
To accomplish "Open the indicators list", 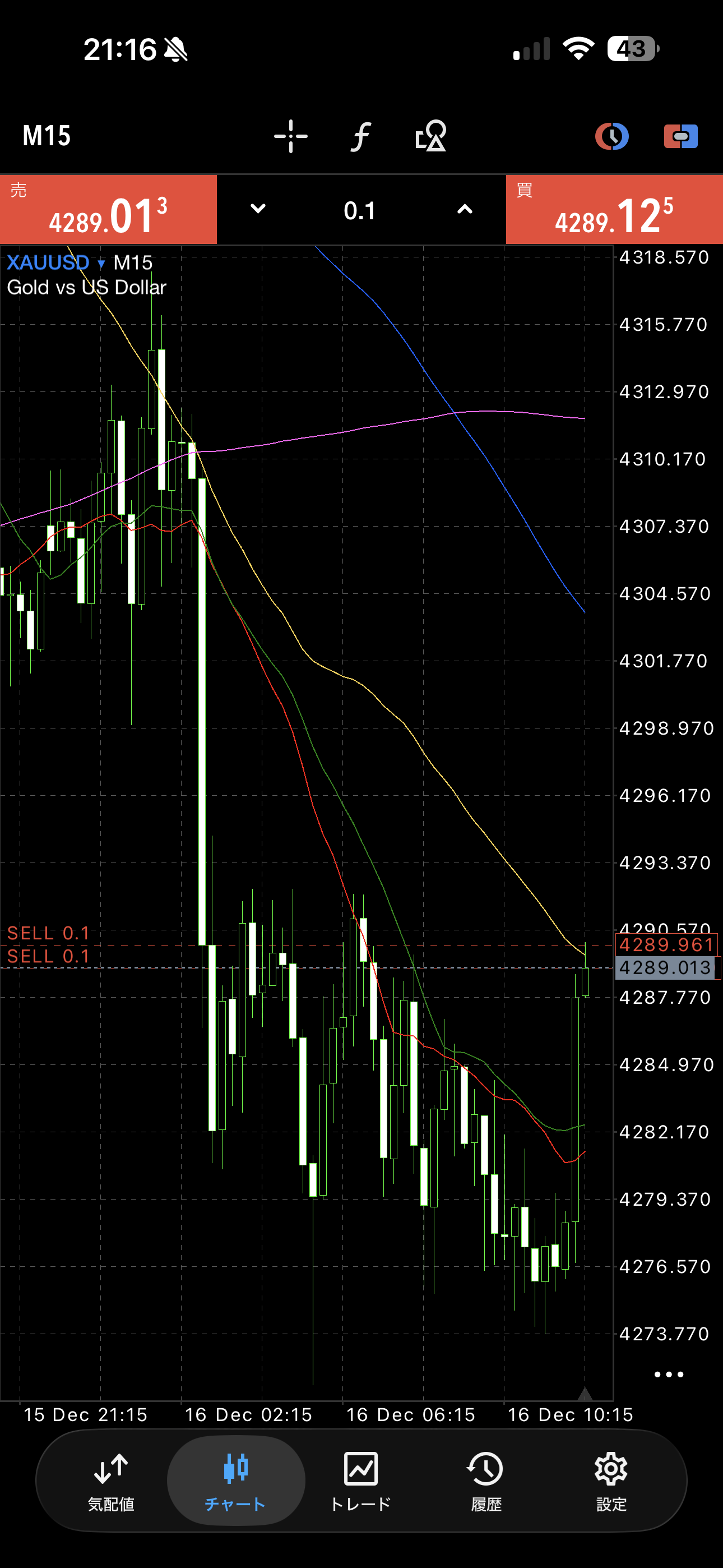I will (361, 136).
